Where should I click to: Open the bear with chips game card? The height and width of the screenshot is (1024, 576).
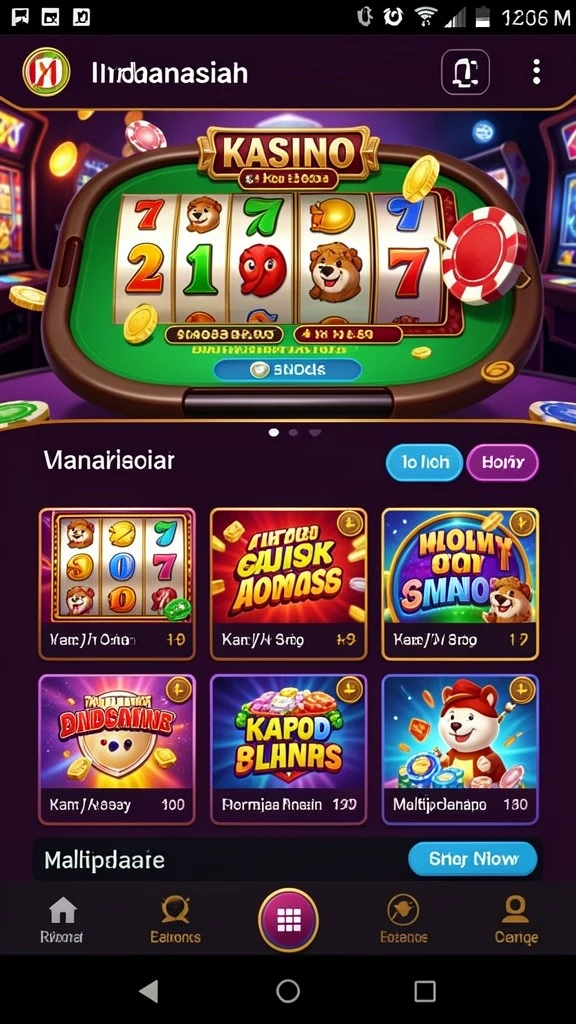click(x=460, y=750)
